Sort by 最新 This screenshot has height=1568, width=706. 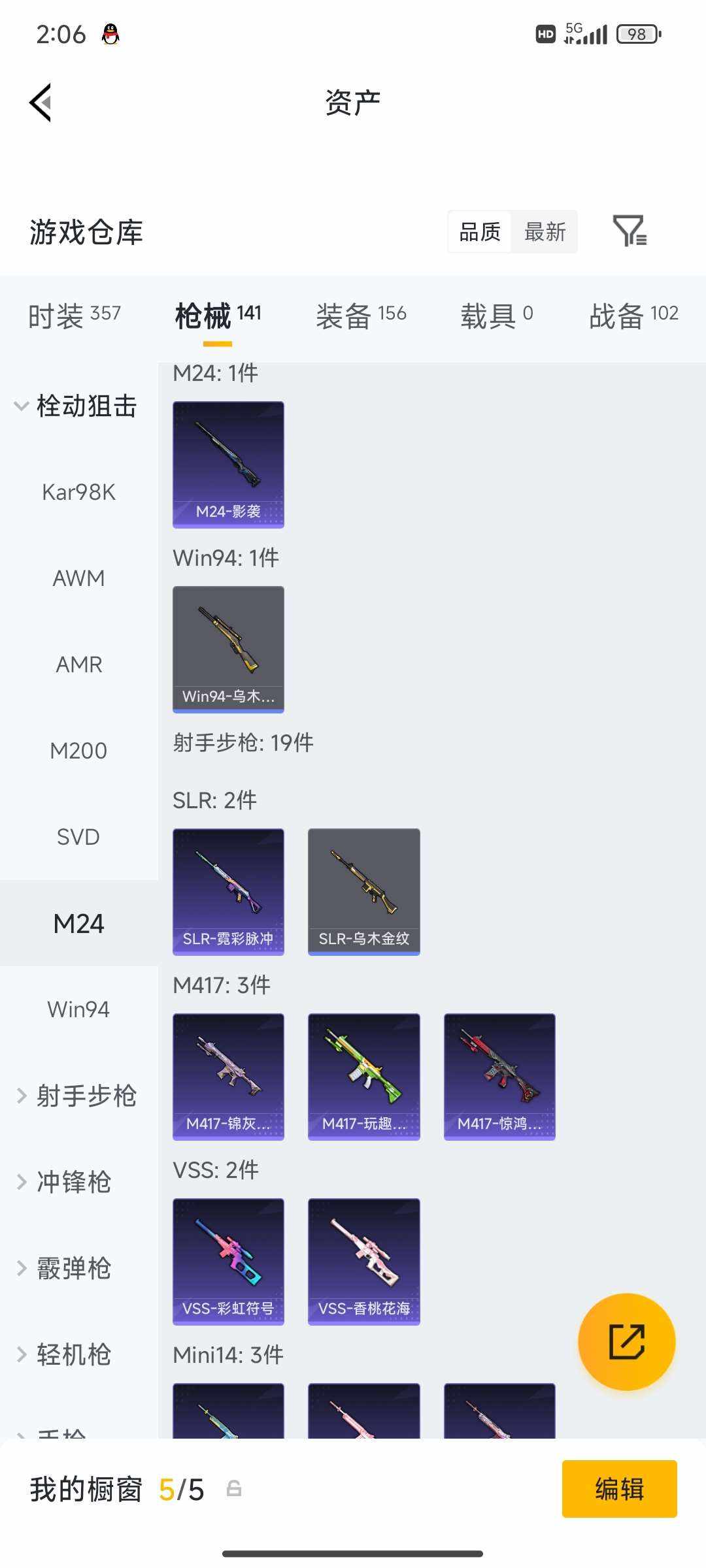545,231
